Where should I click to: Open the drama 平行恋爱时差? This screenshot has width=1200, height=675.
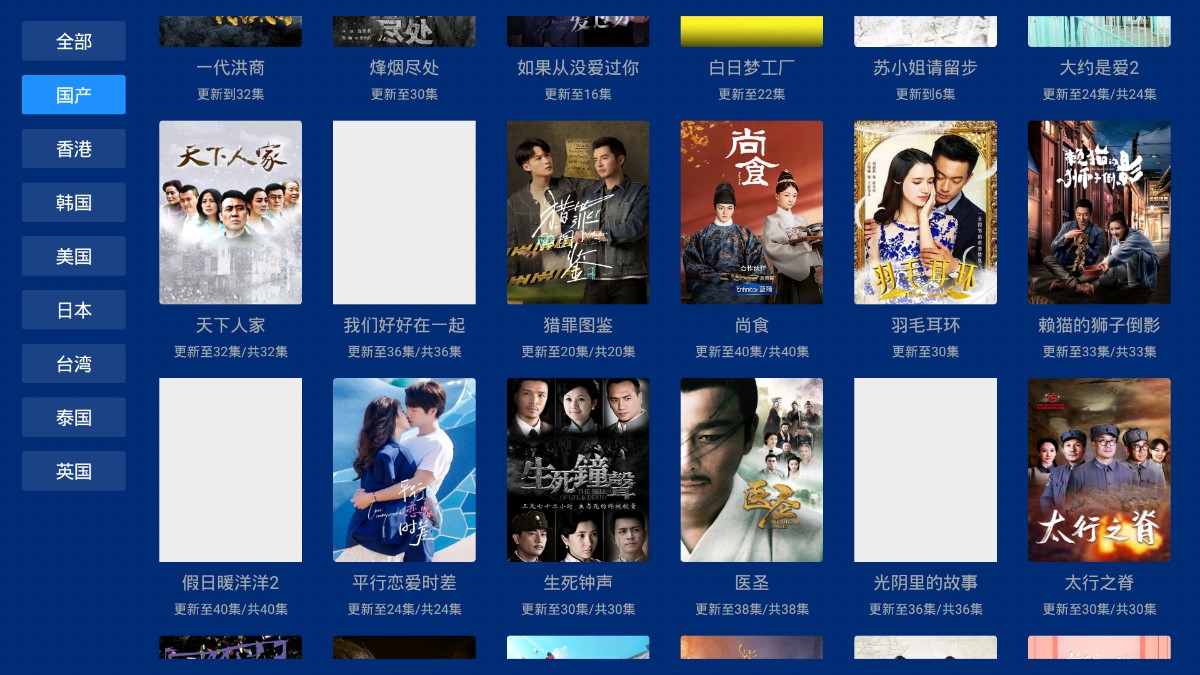click(x=404, y=470)
